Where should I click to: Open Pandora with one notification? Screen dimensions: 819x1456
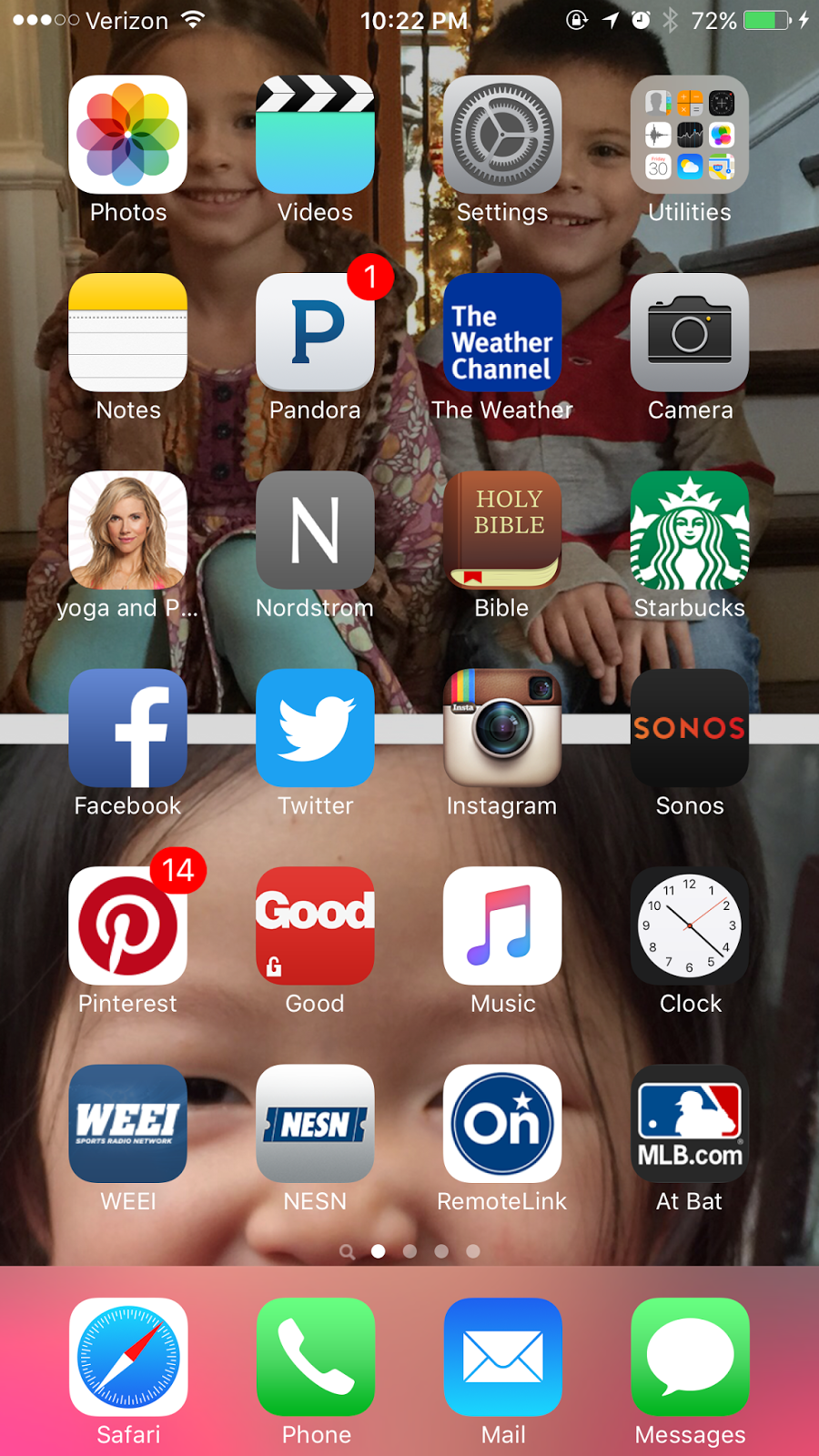pyautogui.click(x=315, y=332)
